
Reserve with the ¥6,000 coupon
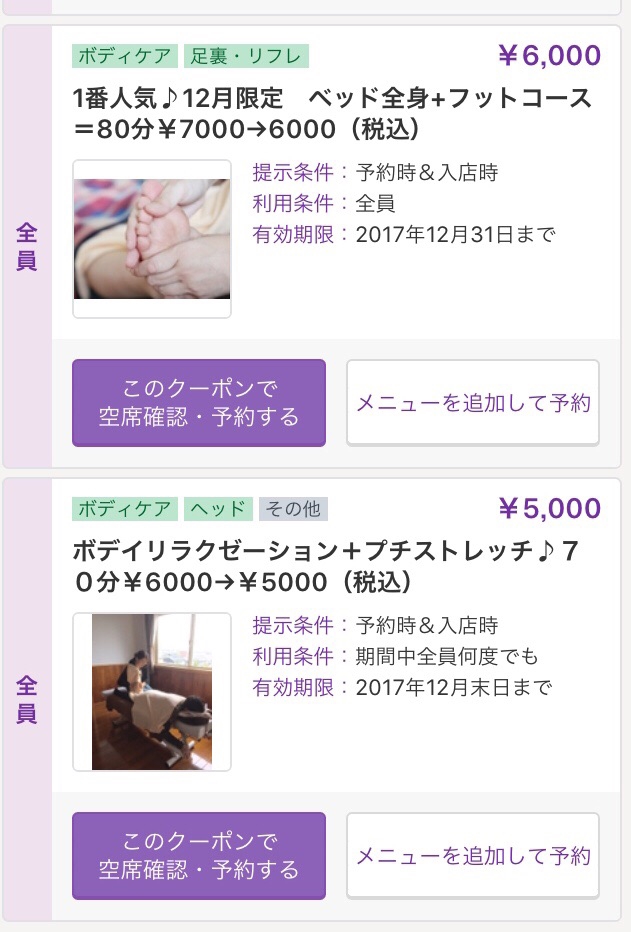pos(199,403)
